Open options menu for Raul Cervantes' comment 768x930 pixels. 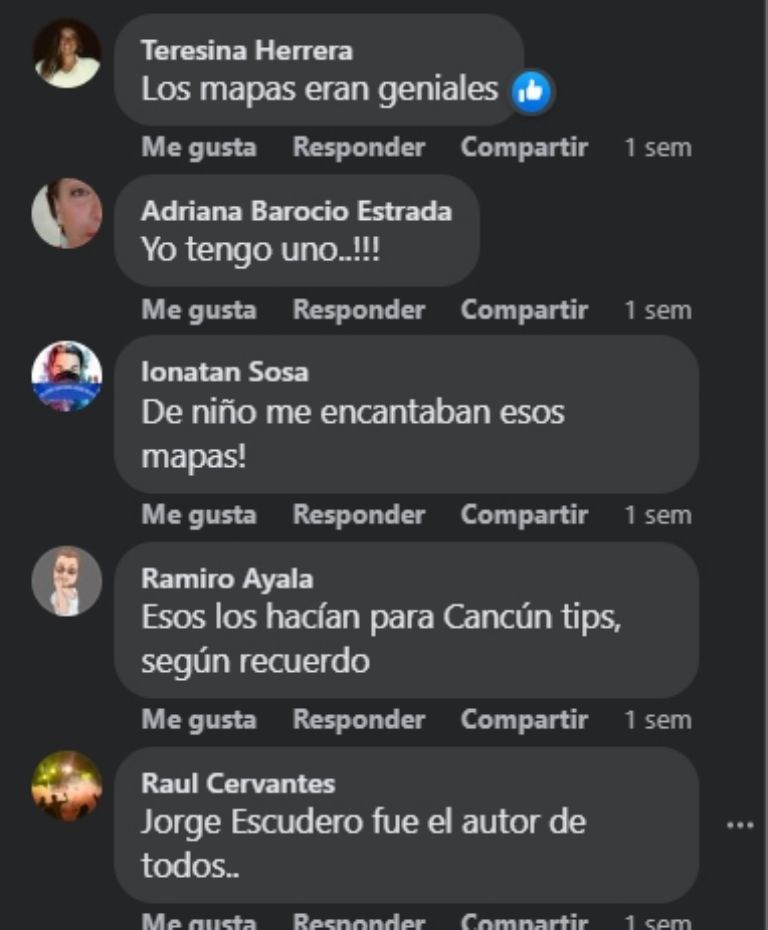coord(739,825)
